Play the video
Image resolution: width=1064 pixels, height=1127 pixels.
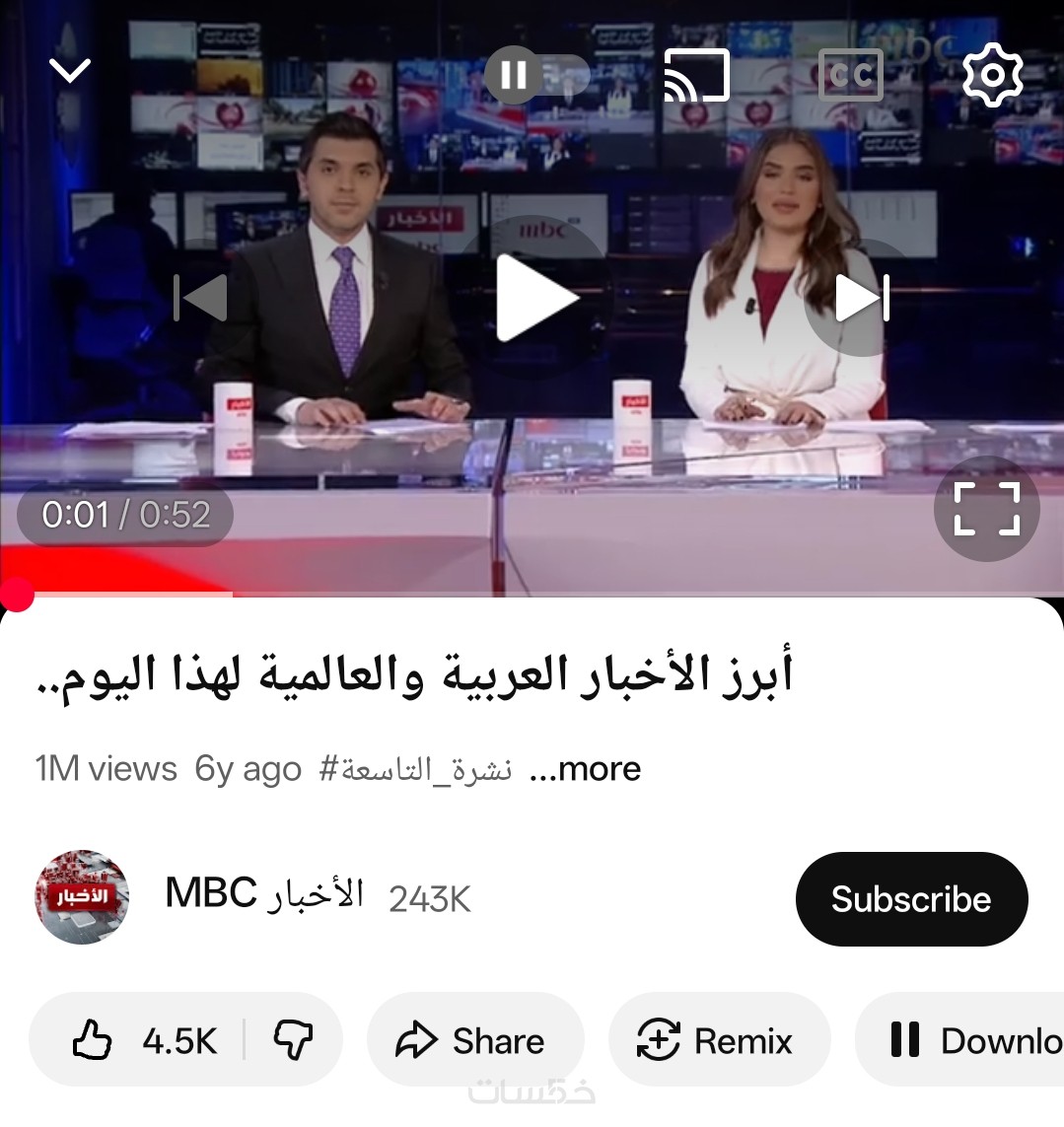pyautogui.click(x=533, y=298)
